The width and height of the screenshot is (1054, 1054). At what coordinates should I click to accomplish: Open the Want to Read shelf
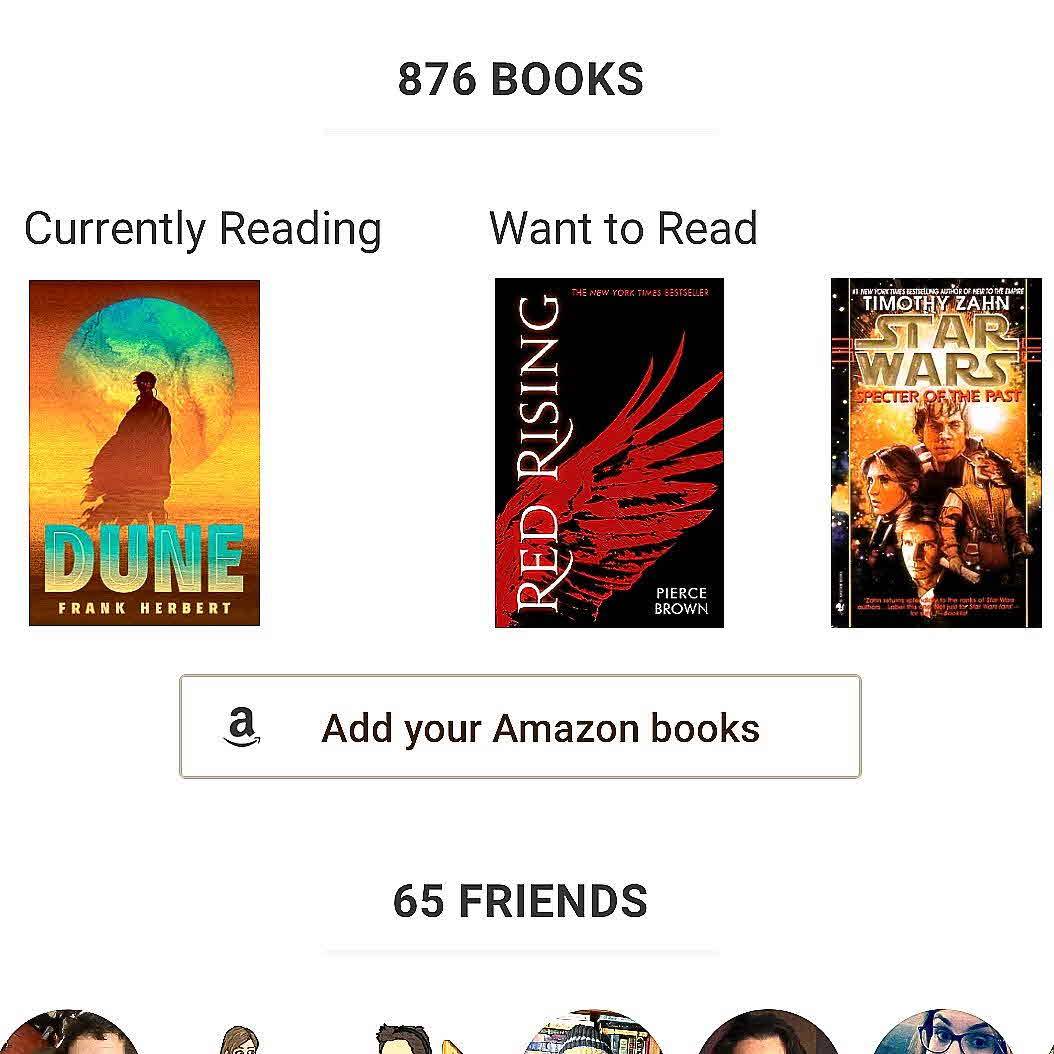pos(623,228)
